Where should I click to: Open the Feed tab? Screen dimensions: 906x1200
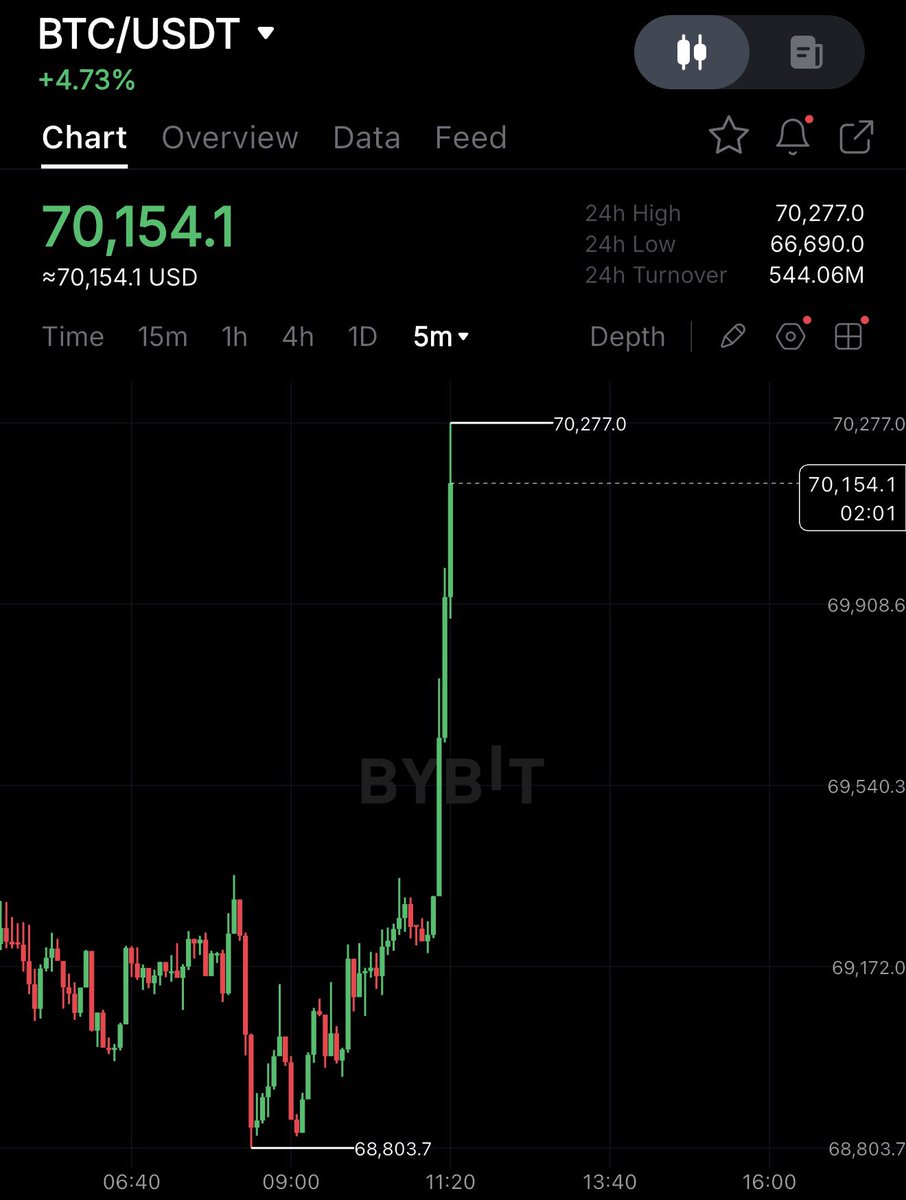(x=470, y=138)
